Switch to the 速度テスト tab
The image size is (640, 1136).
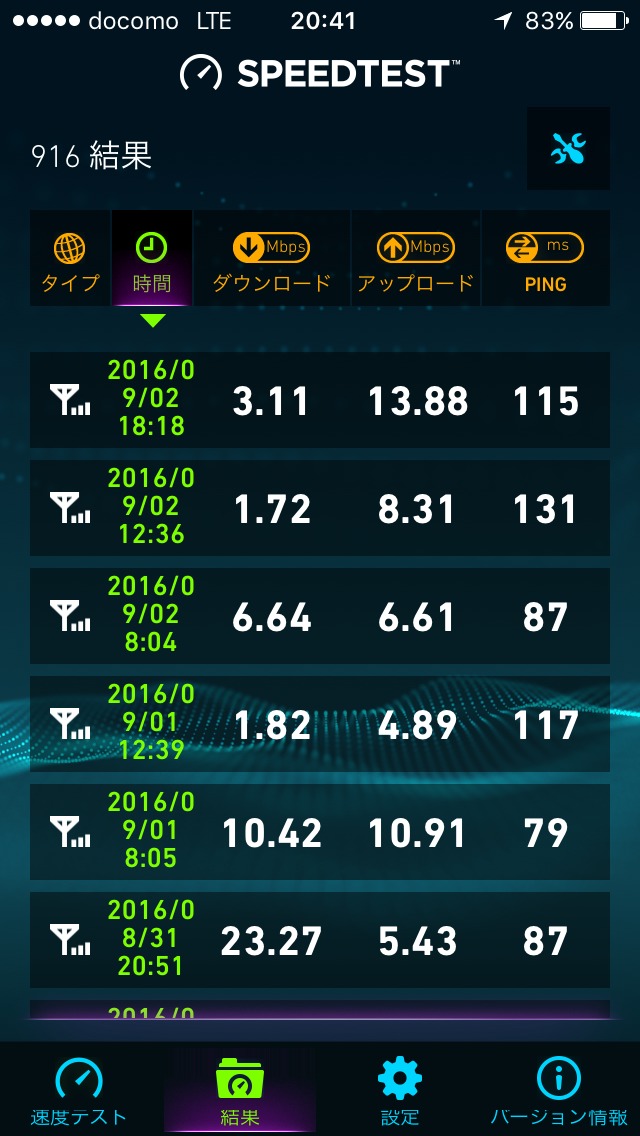(79, 1090)
